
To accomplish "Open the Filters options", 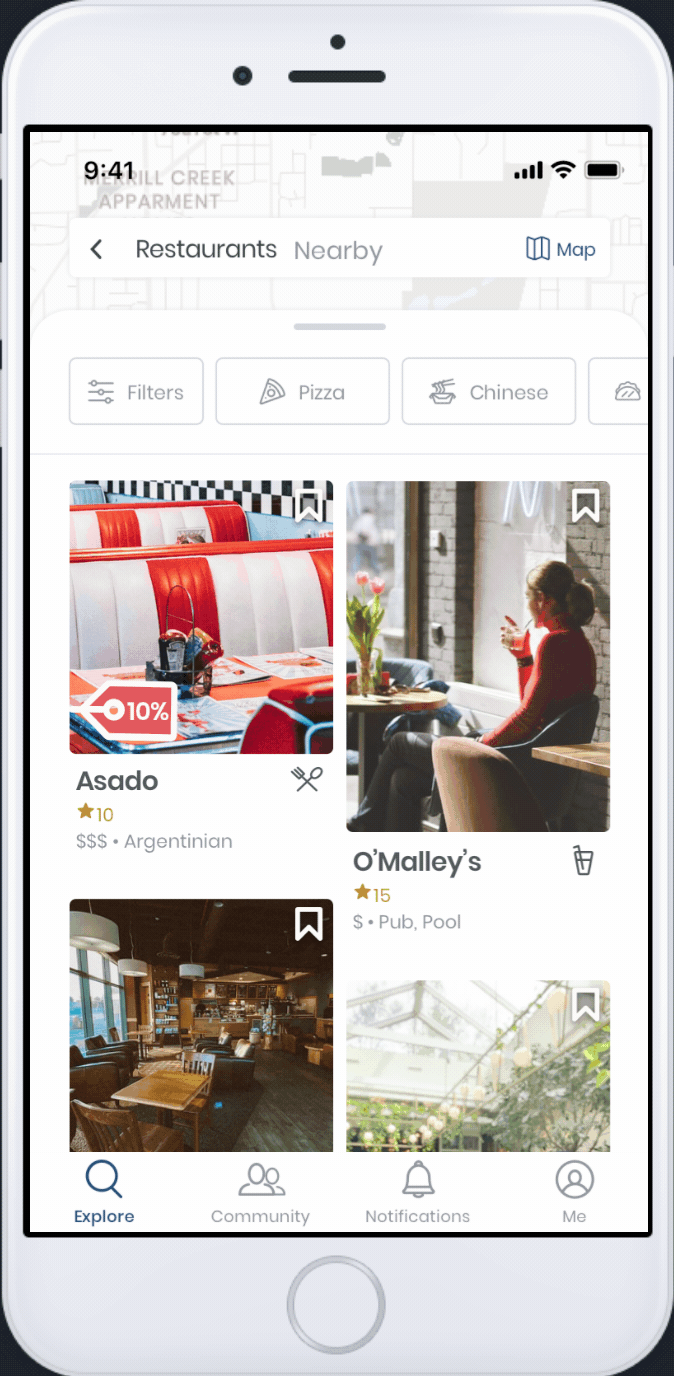I will [136, 392].
